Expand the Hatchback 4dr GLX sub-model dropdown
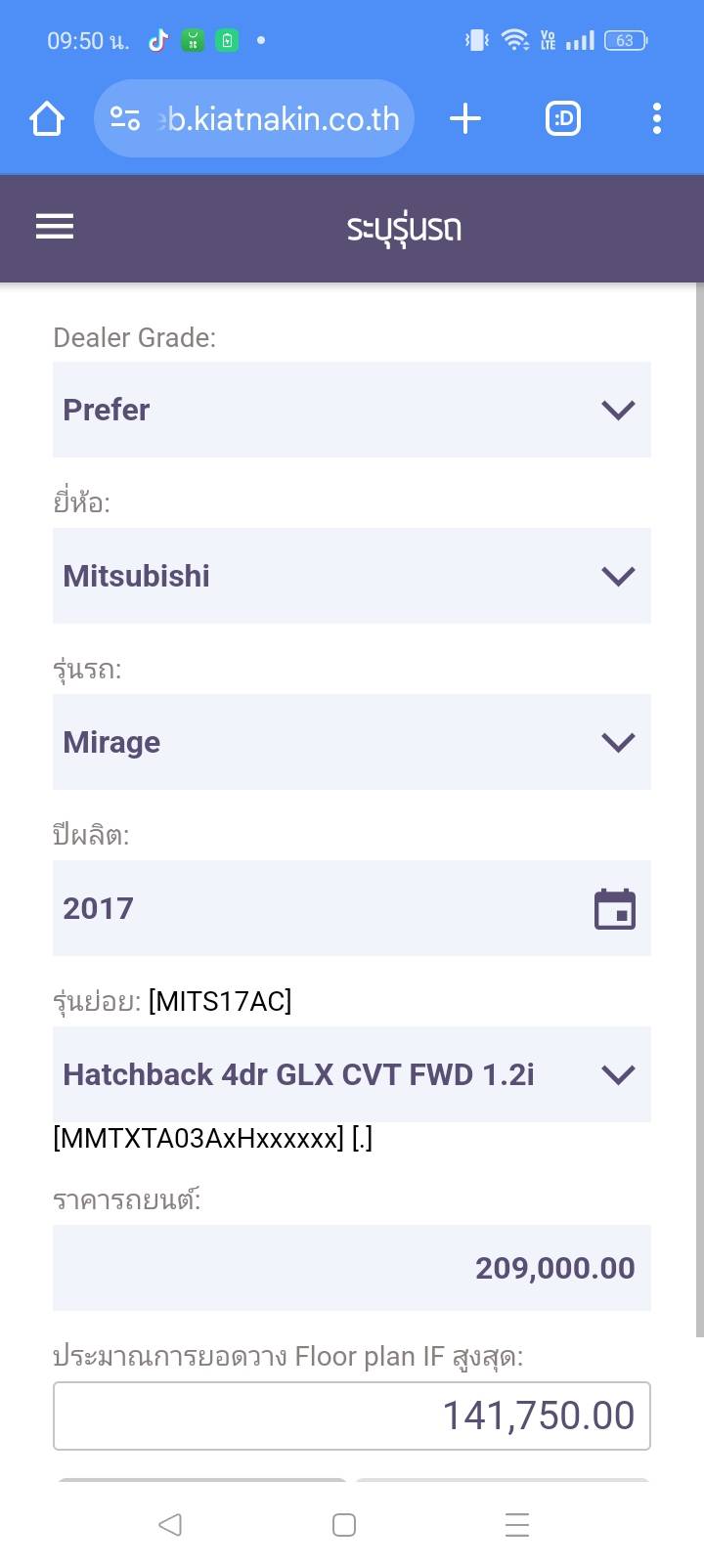This screenshot has width=704, height=1568. tap(352, 1074)
